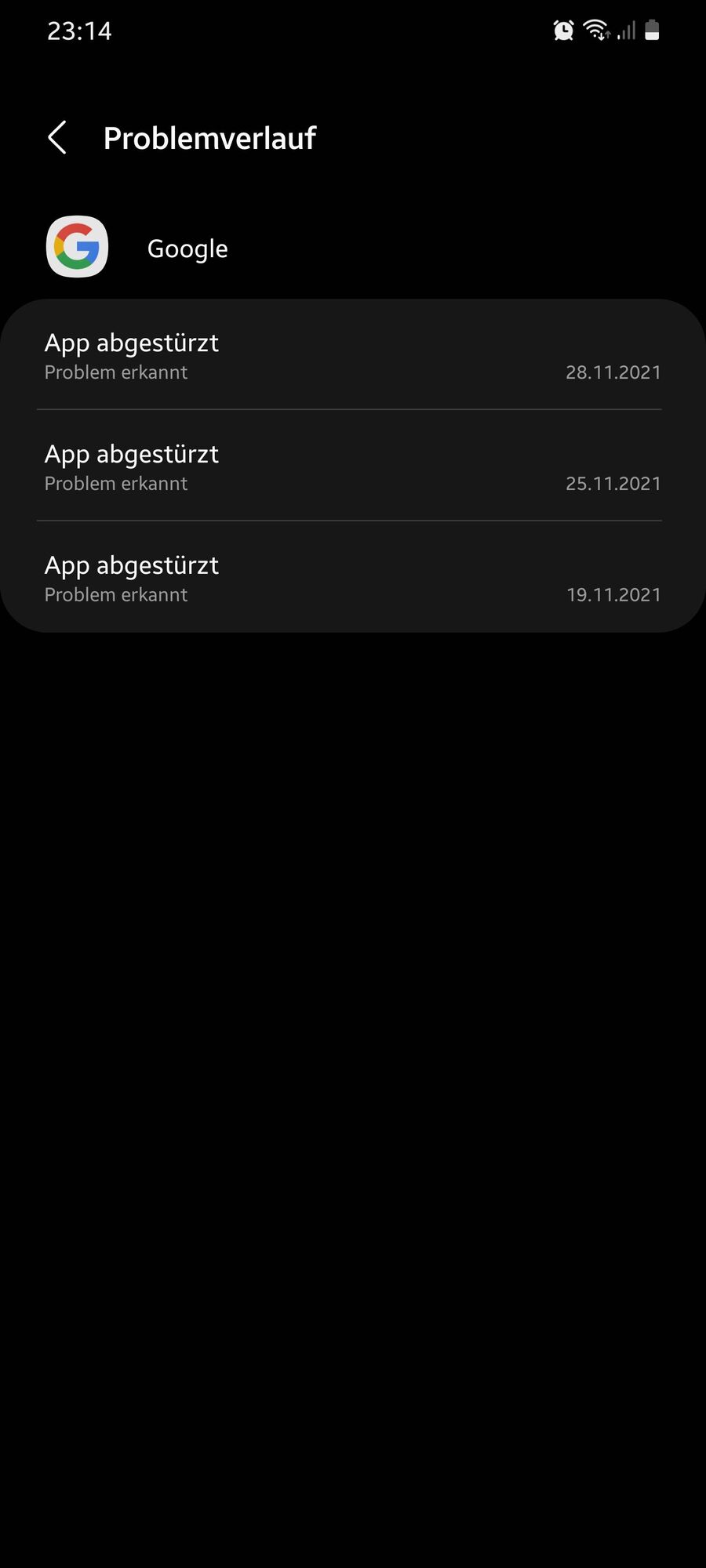Tap the alarm clock status bar icon
The image size is (706, 1568).
(562, 31)
